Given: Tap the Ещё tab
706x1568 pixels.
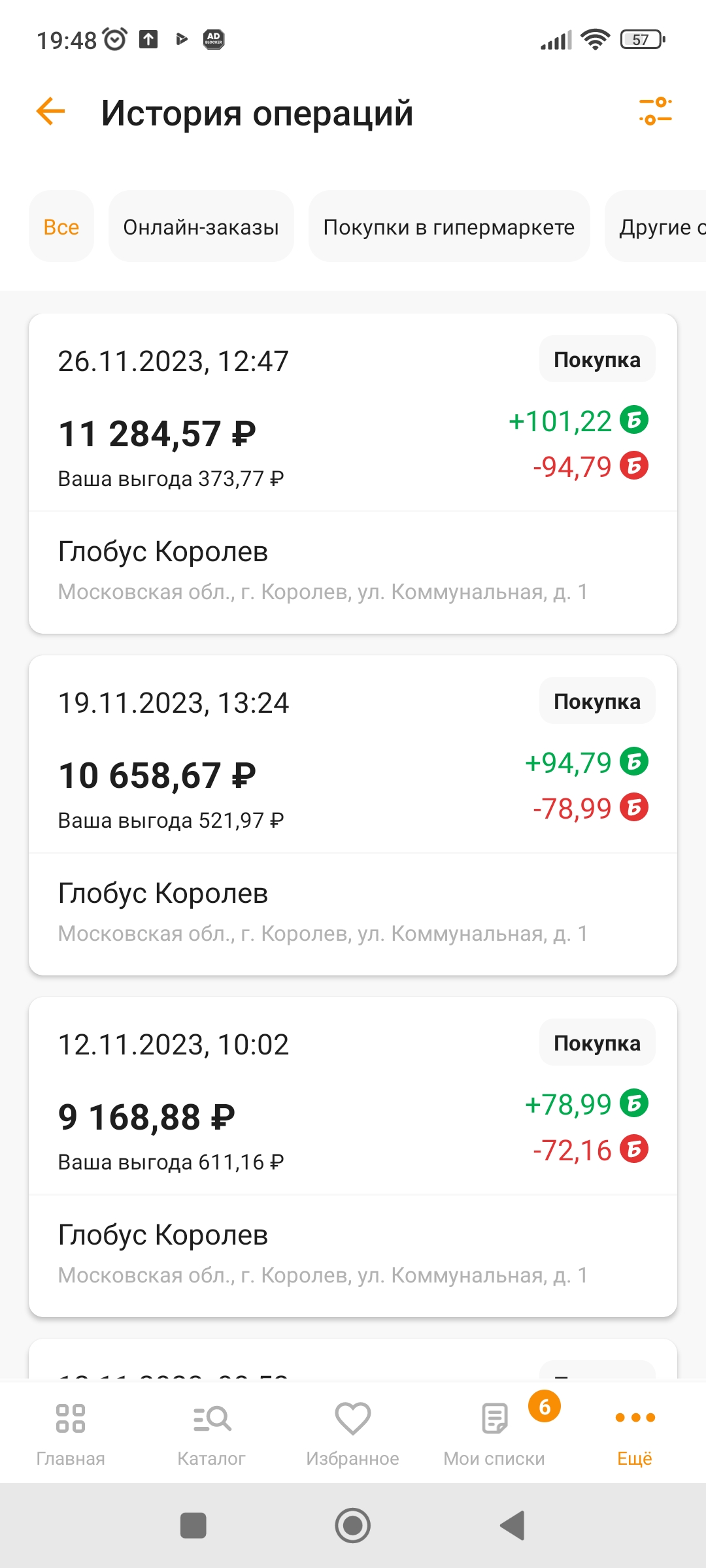Looking at the screenshot, I should coord(635,1431).
